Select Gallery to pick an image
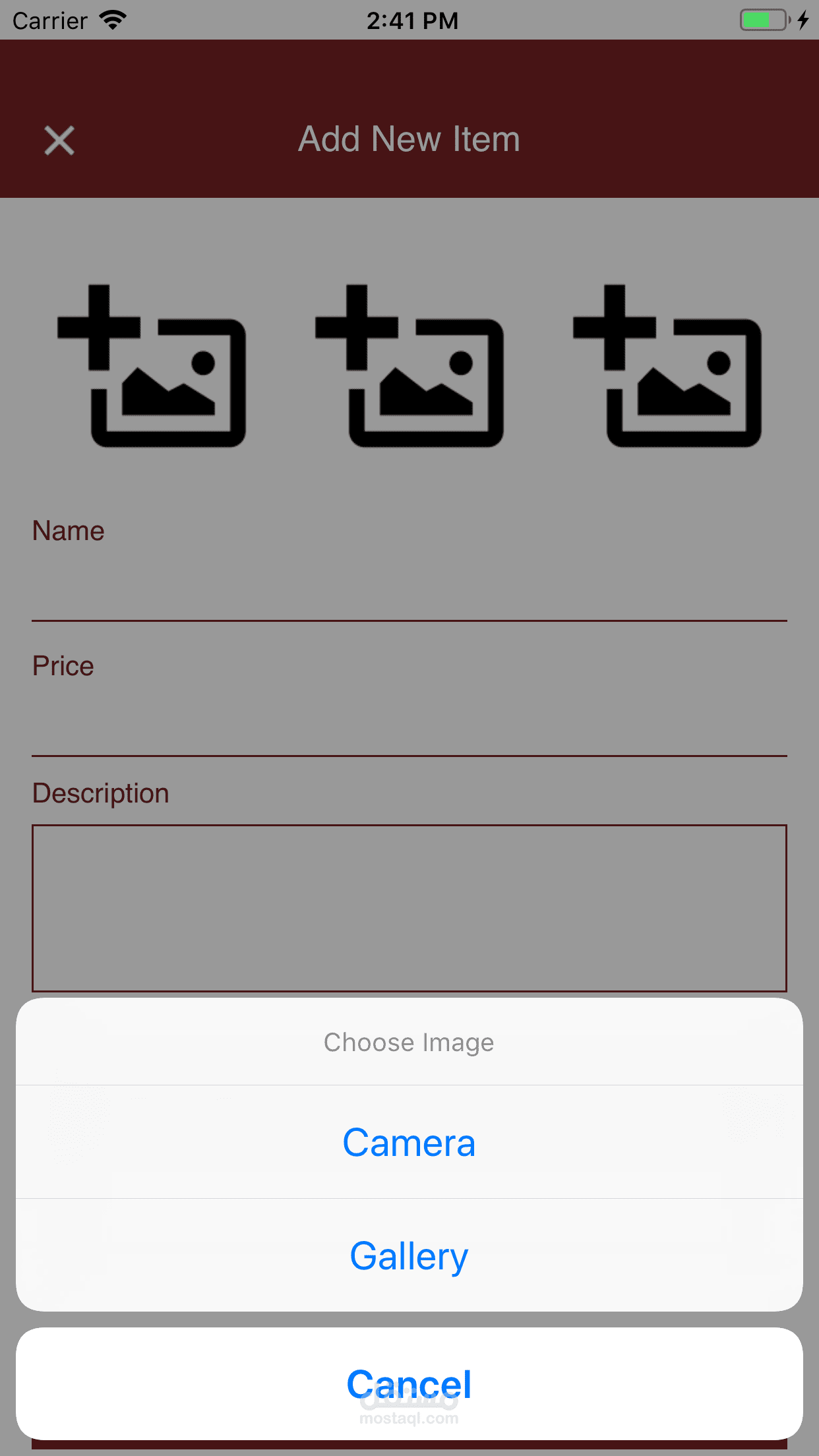Viewport: 819px width, 1456px height. coord(409,1256)
